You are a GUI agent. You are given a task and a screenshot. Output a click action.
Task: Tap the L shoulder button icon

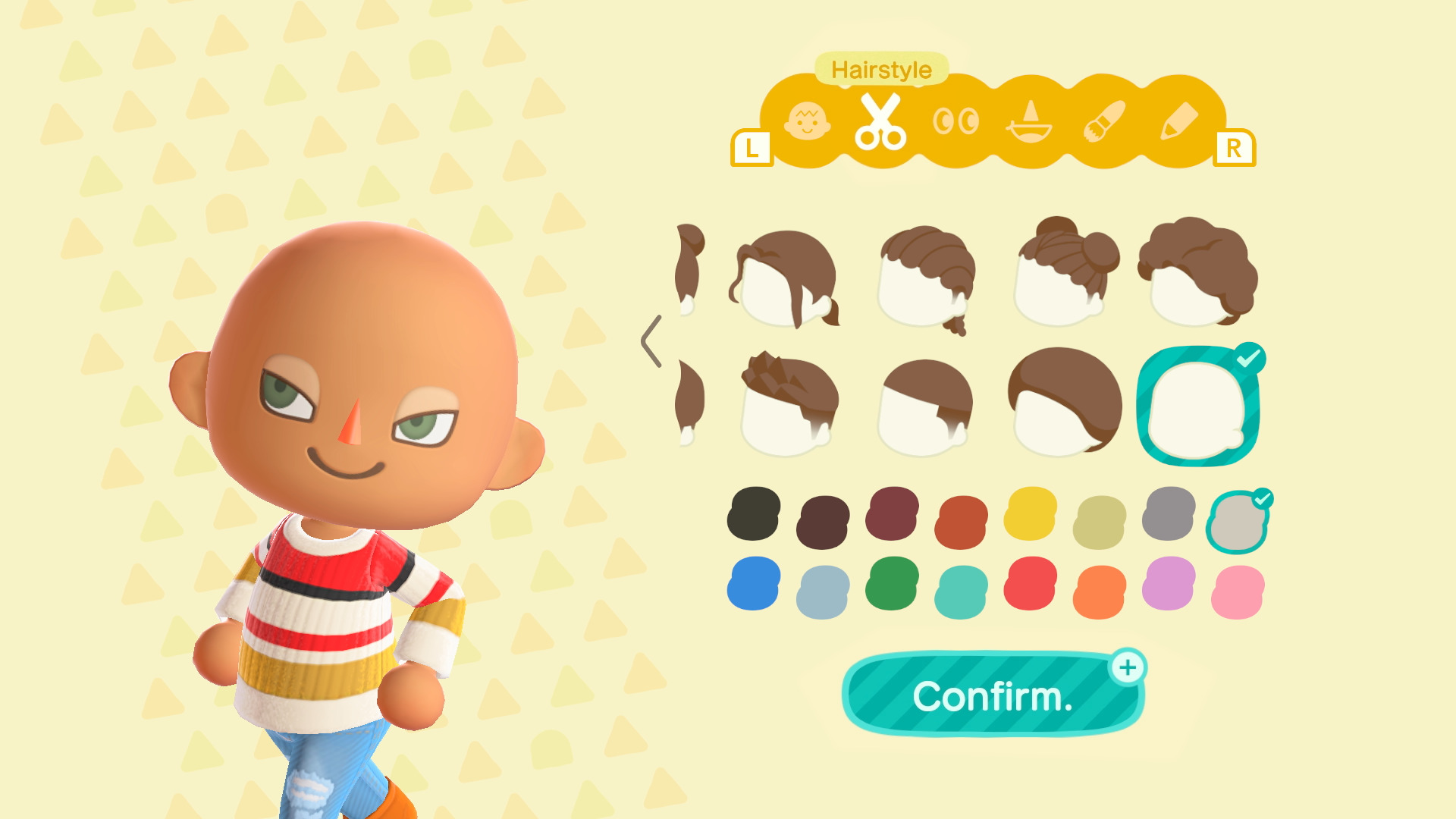[x=752, y=148]
